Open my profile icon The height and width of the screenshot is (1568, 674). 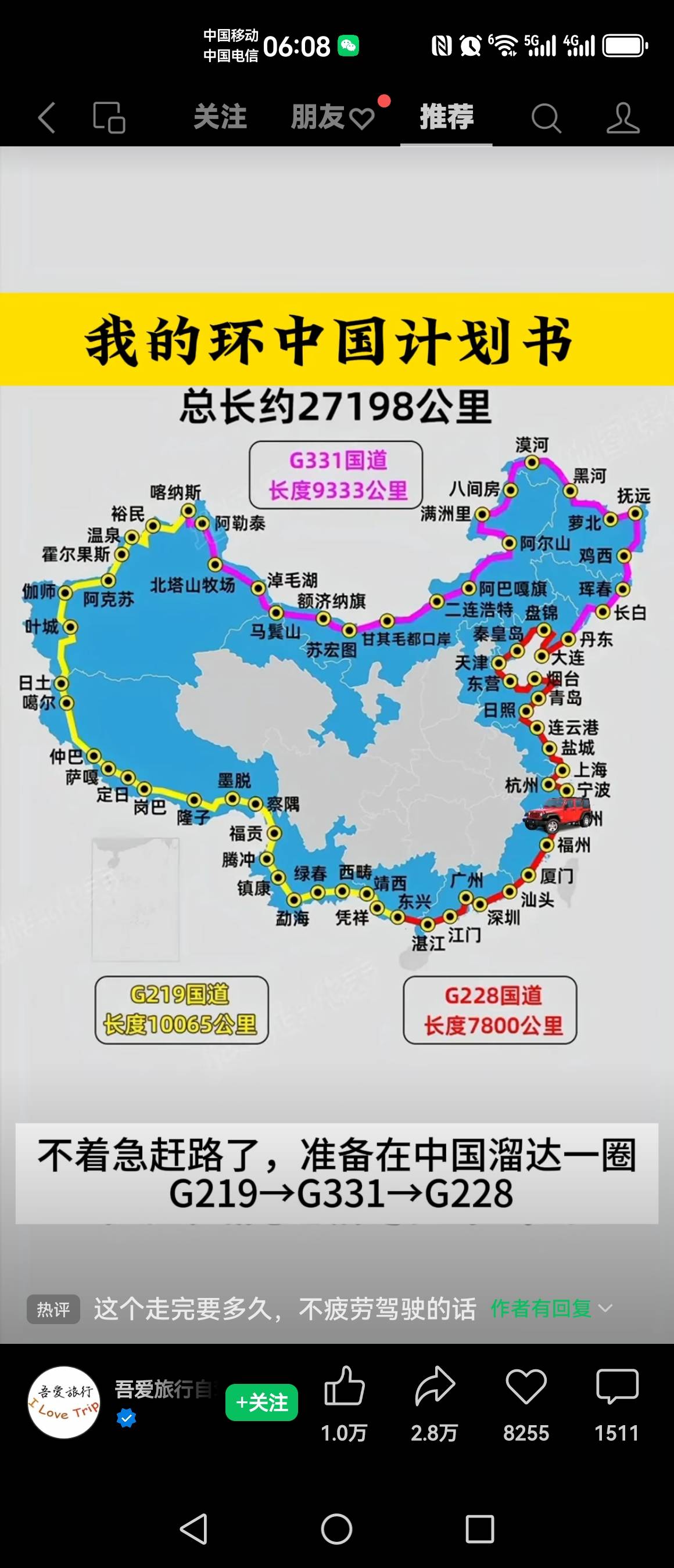click(623, 117)
